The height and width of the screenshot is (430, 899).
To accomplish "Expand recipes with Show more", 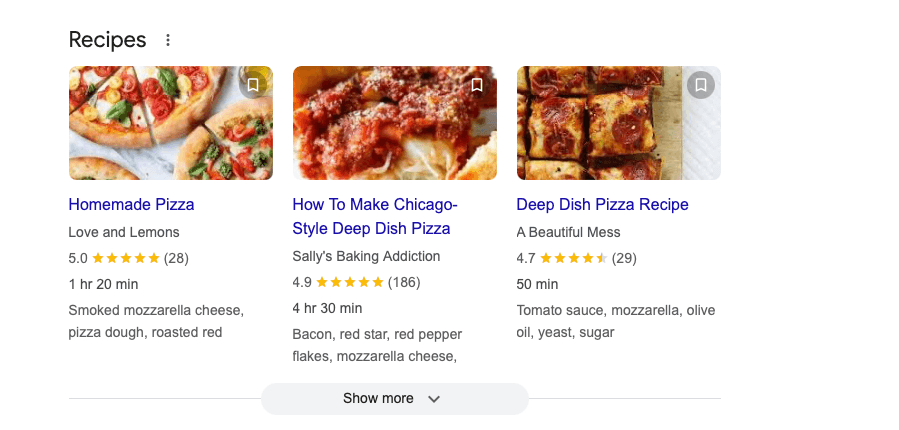I will click(x=393, y=398).
